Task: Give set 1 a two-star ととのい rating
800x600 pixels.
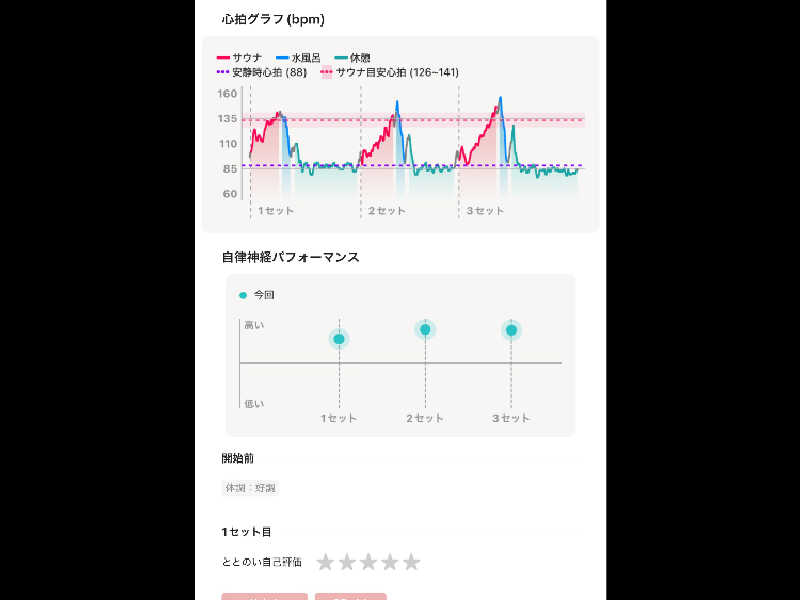Action: [x=347, y=562]
